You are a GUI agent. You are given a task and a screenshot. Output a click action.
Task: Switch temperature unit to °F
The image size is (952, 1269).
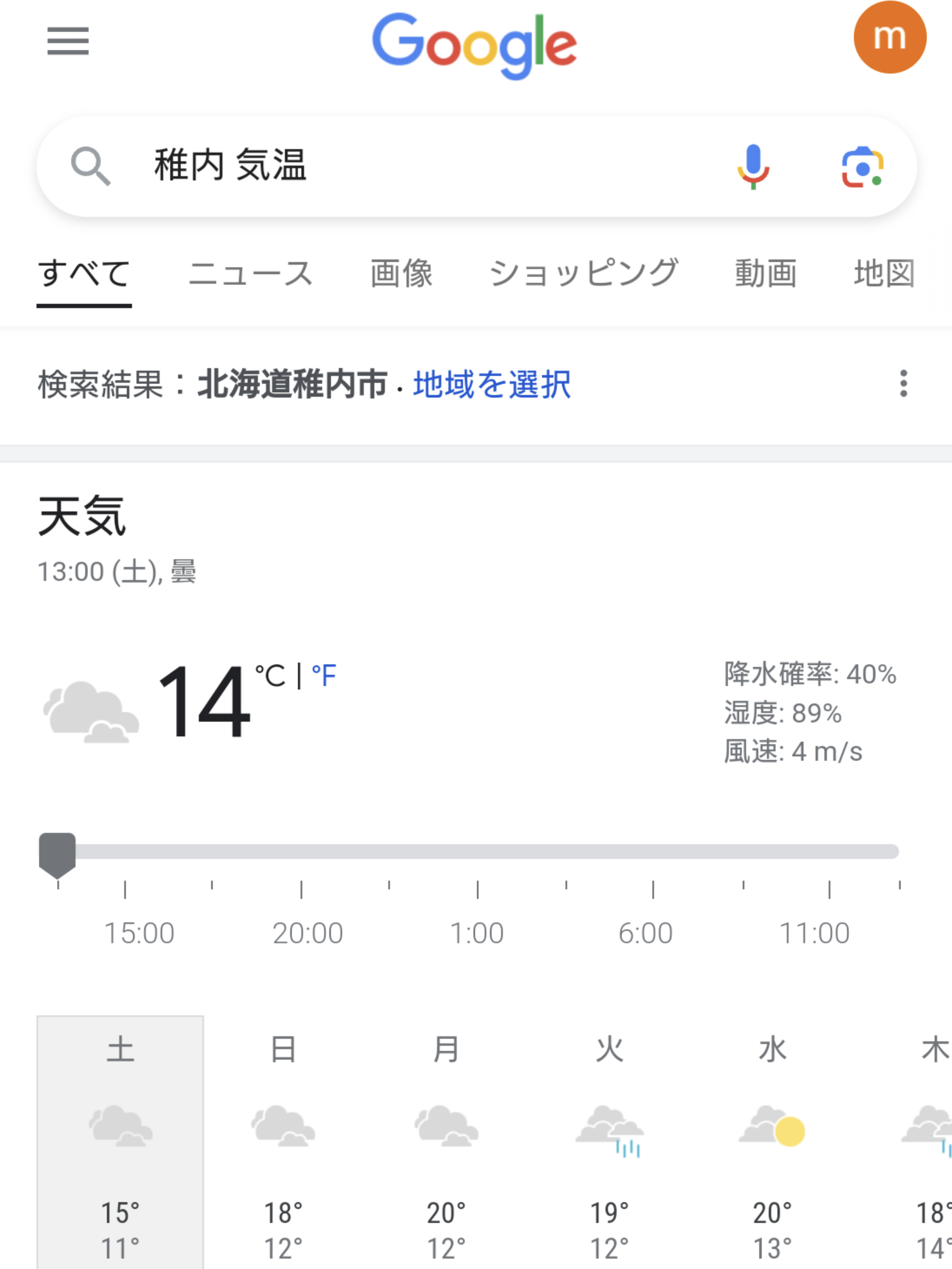point(324,675)
